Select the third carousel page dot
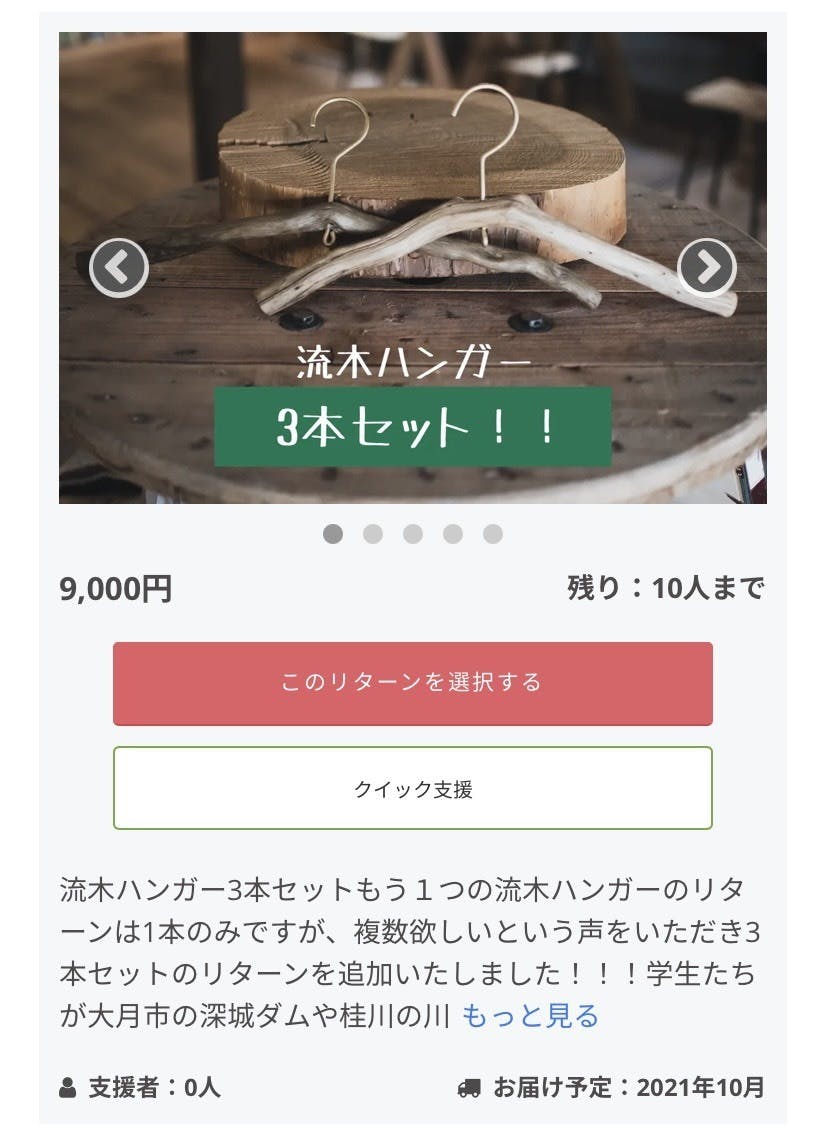The height and width of the screenshot is (1137, 826). [x=413, y=534]
